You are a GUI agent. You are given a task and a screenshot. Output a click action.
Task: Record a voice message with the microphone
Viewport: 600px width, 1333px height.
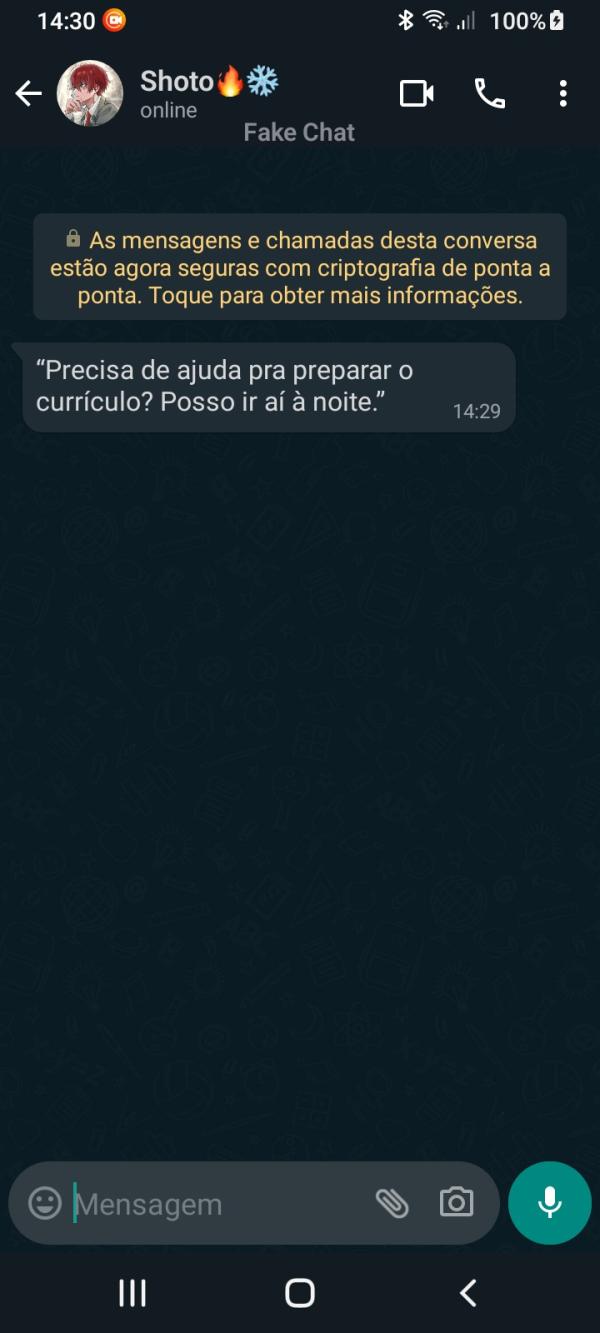549,1202
